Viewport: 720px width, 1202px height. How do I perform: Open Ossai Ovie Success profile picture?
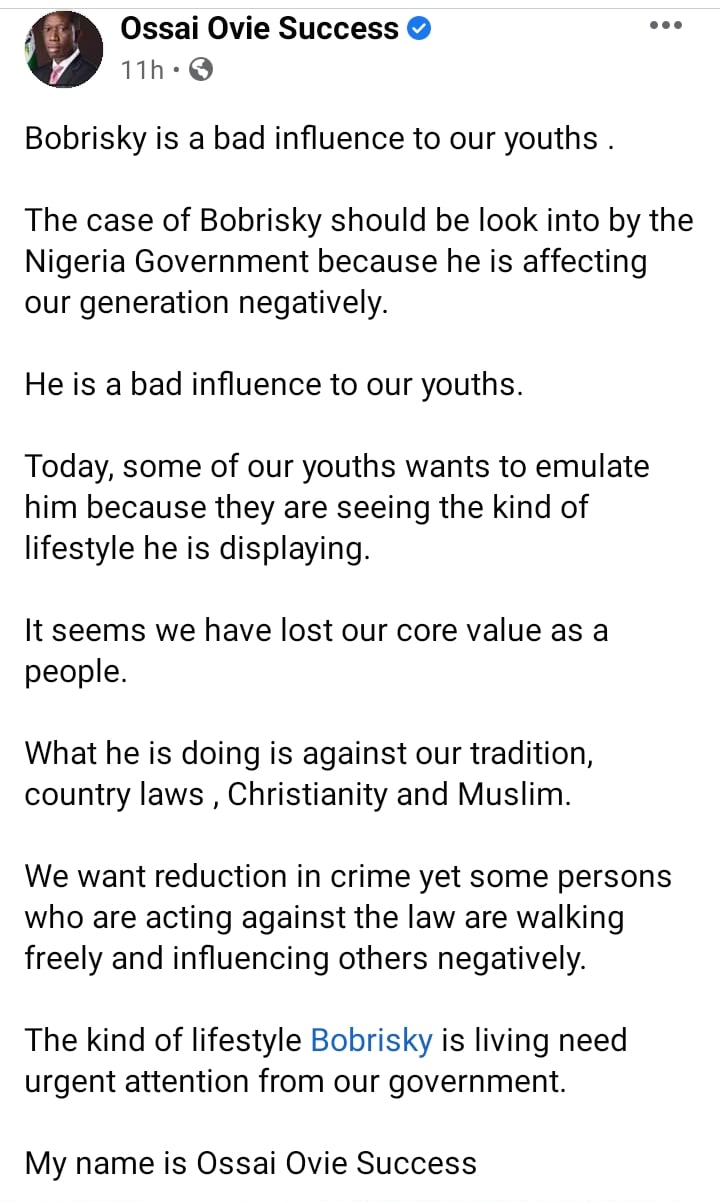63,50
